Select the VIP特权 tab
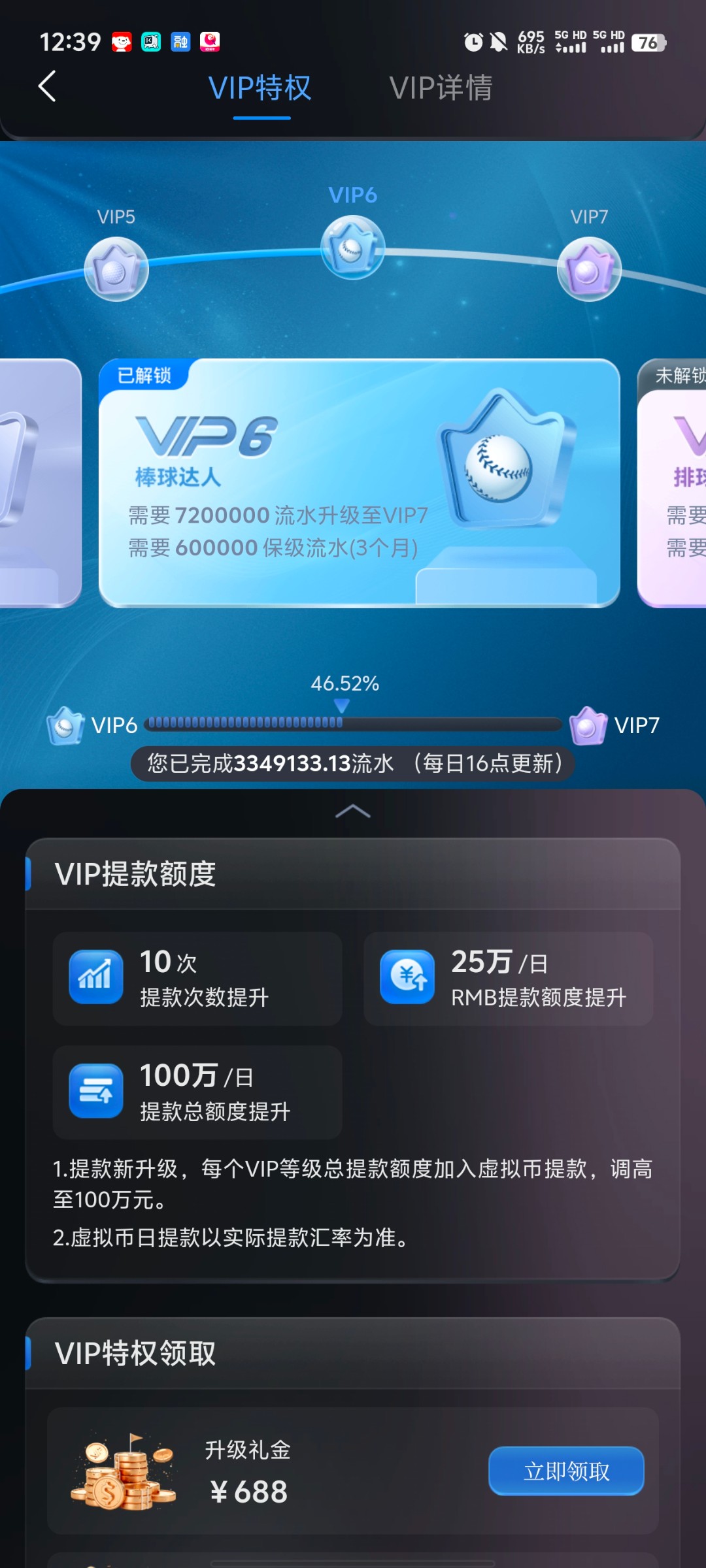The image size is (706, 1568). [x=260, y=88]
